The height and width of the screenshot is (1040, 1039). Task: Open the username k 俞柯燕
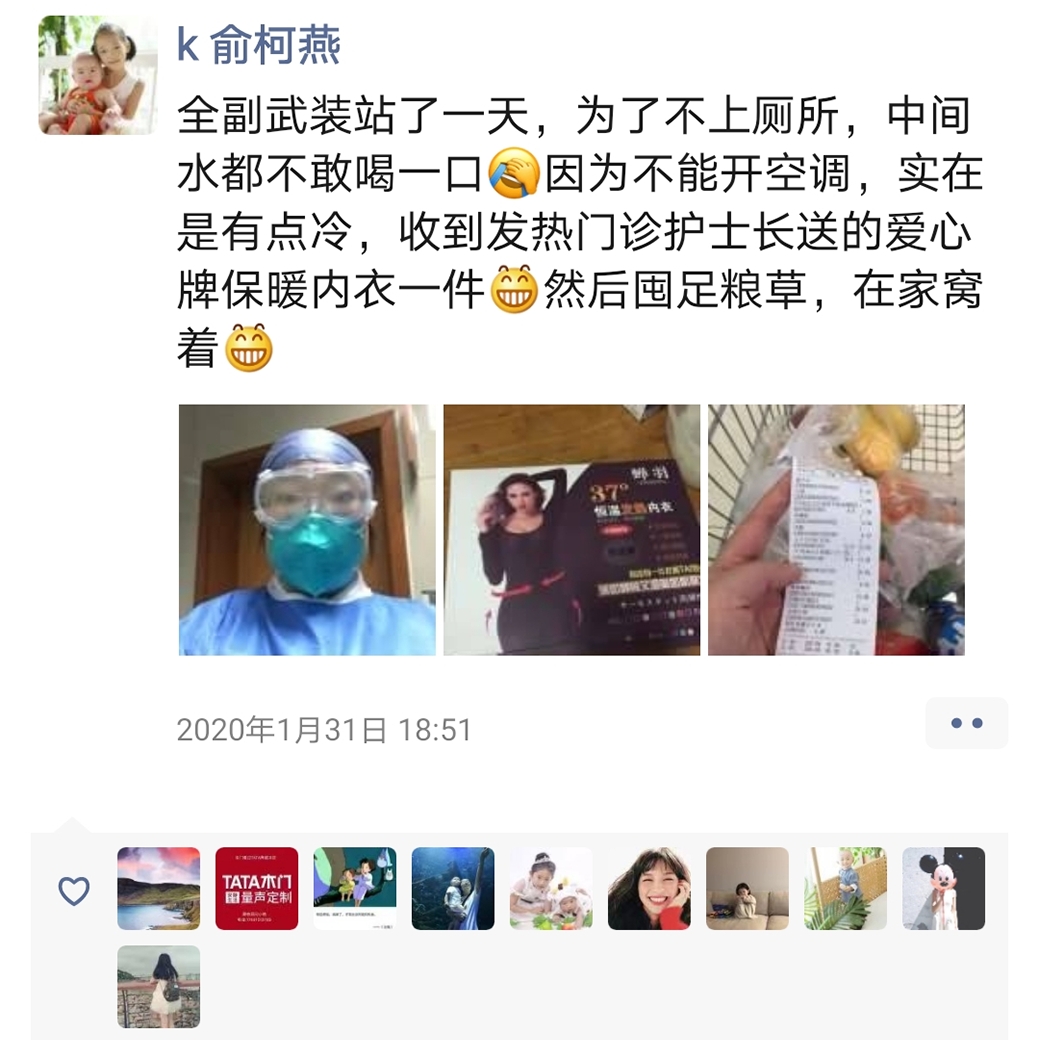click(259, 45)
